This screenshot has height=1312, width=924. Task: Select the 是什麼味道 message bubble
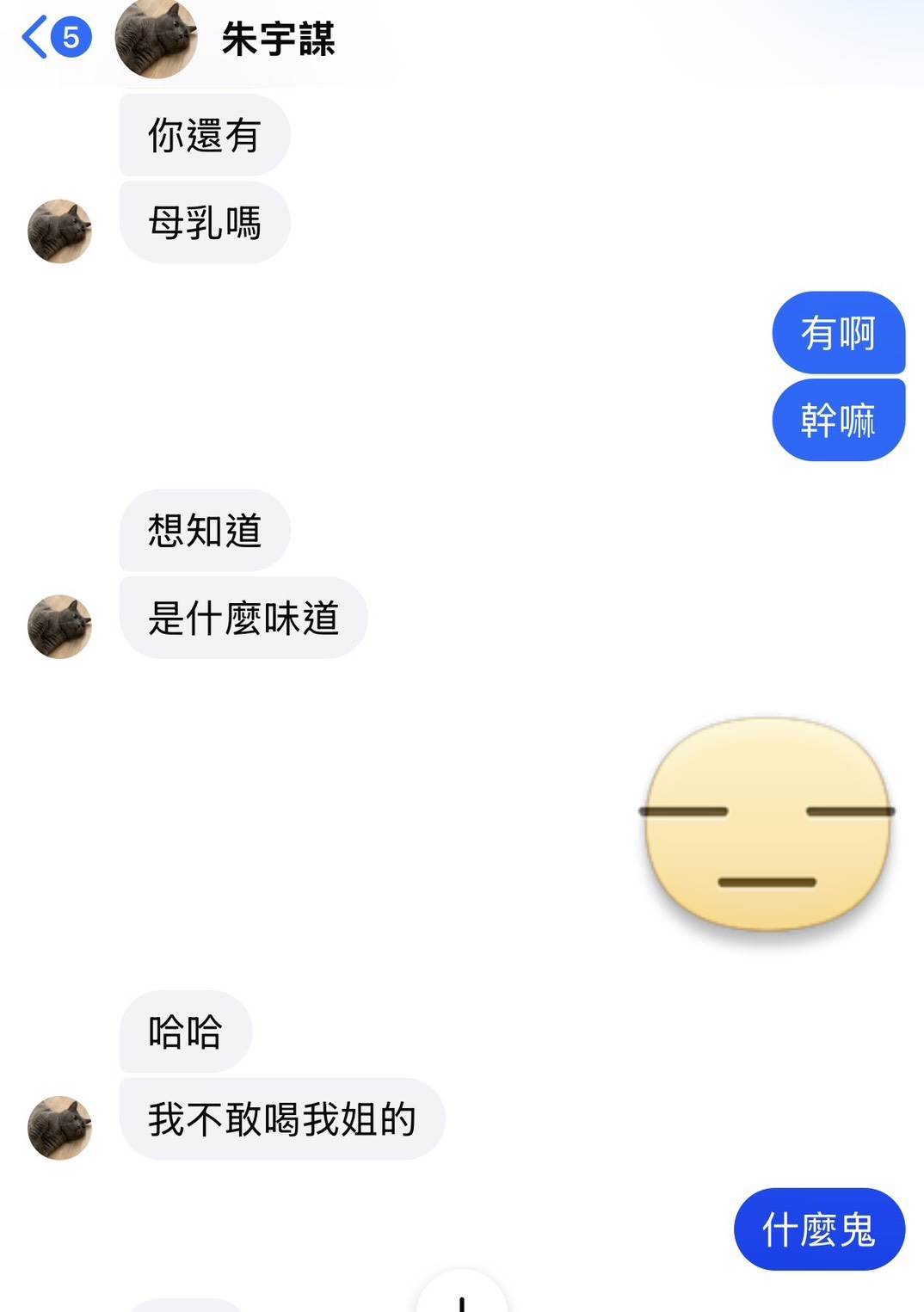245,617
